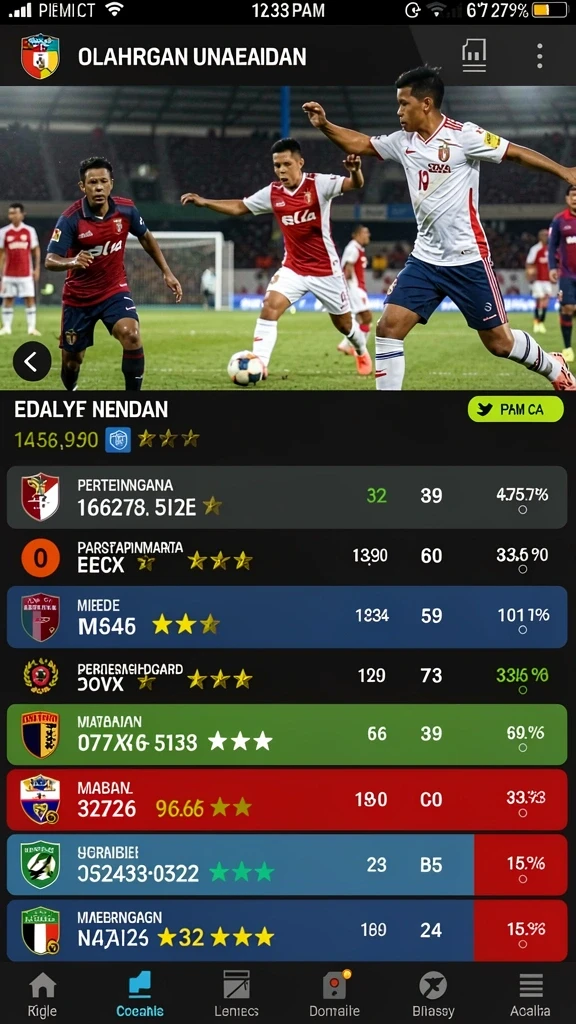Tap the green PAM CA button
This screenshot has width=576, height=1024.
515,409
